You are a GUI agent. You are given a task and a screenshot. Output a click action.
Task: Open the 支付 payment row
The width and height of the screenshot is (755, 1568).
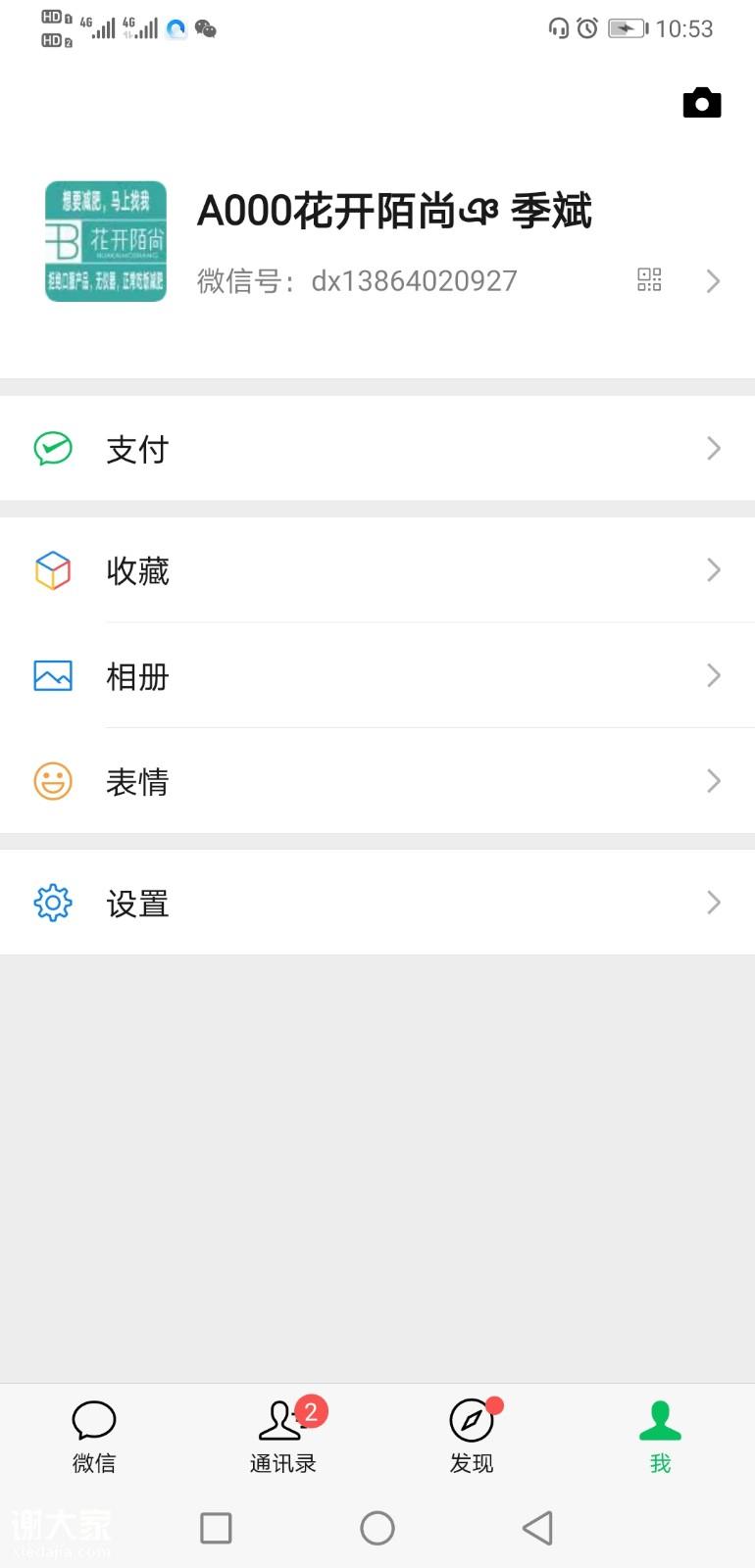[377, 449]
